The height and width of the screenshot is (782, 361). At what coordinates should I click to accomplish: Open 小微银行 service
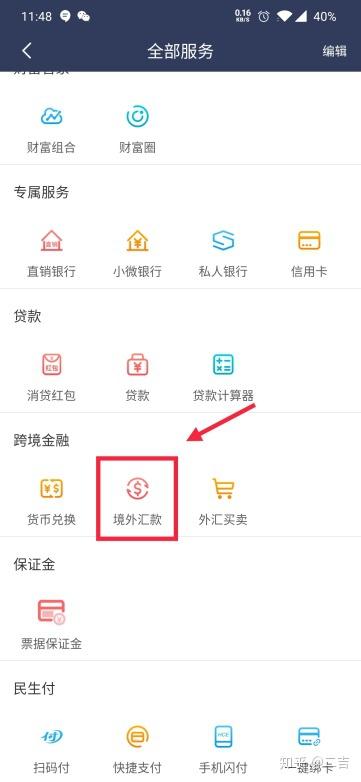[x=137, y=253]
